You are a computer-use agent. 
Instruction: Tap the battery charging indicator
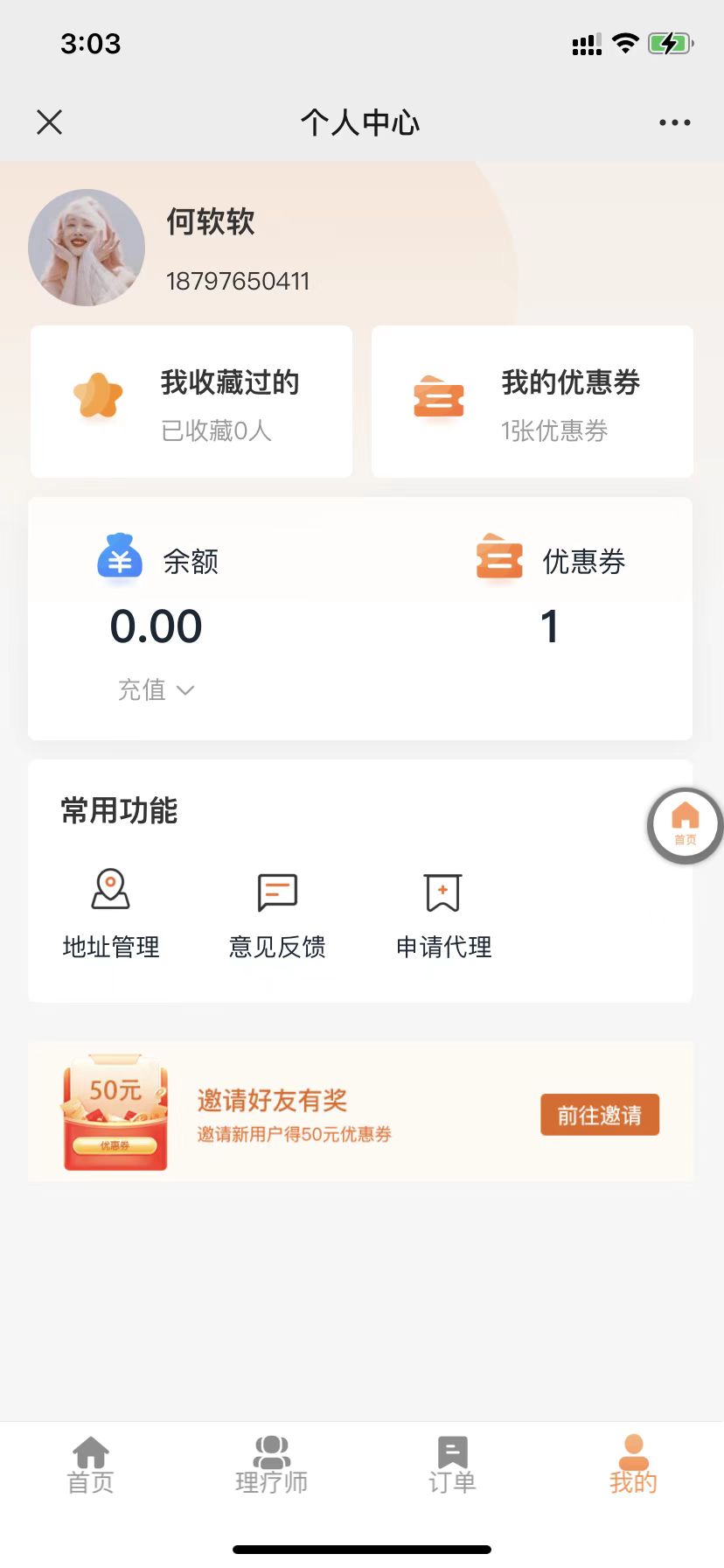(668, 42)
